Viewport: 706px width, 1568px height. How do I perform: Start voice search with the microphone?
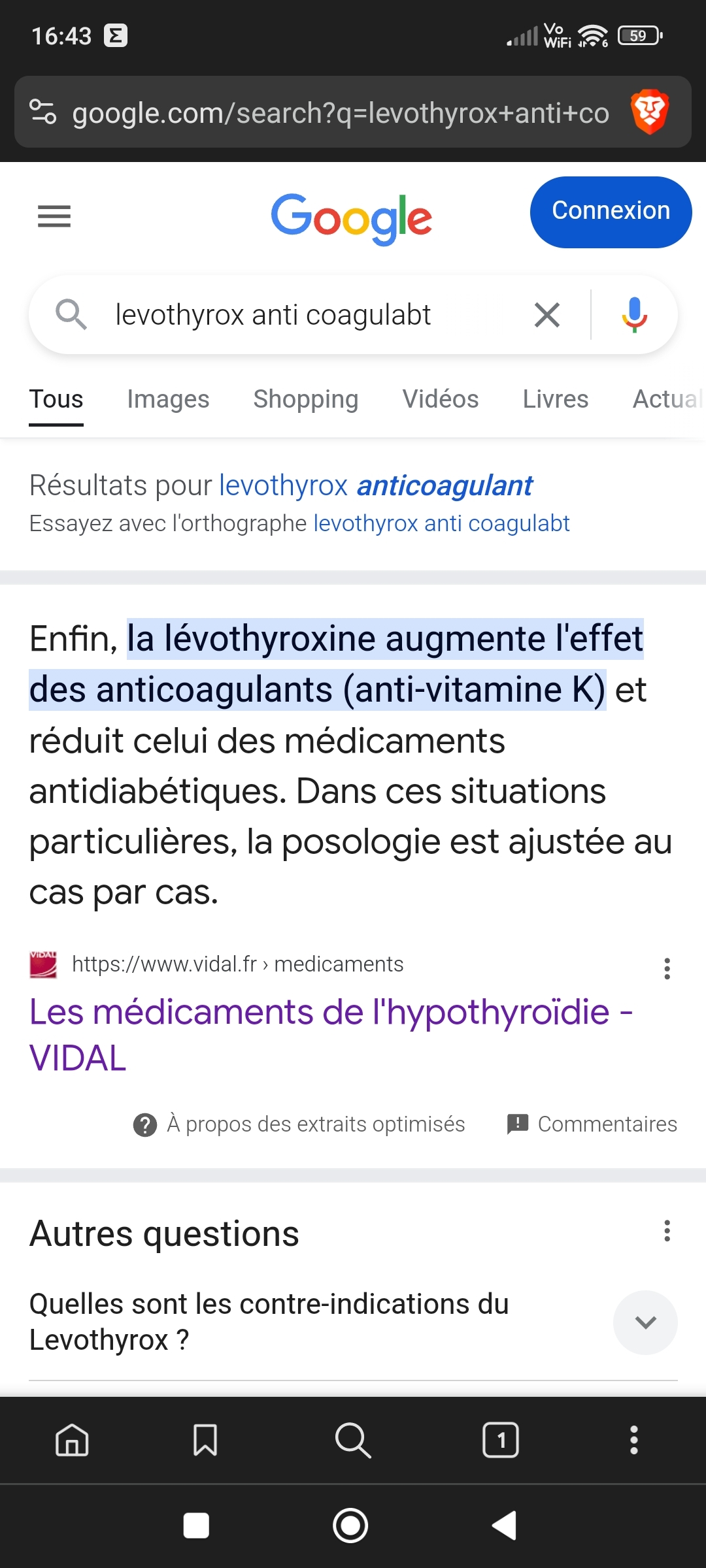click(x=634, y=315)
